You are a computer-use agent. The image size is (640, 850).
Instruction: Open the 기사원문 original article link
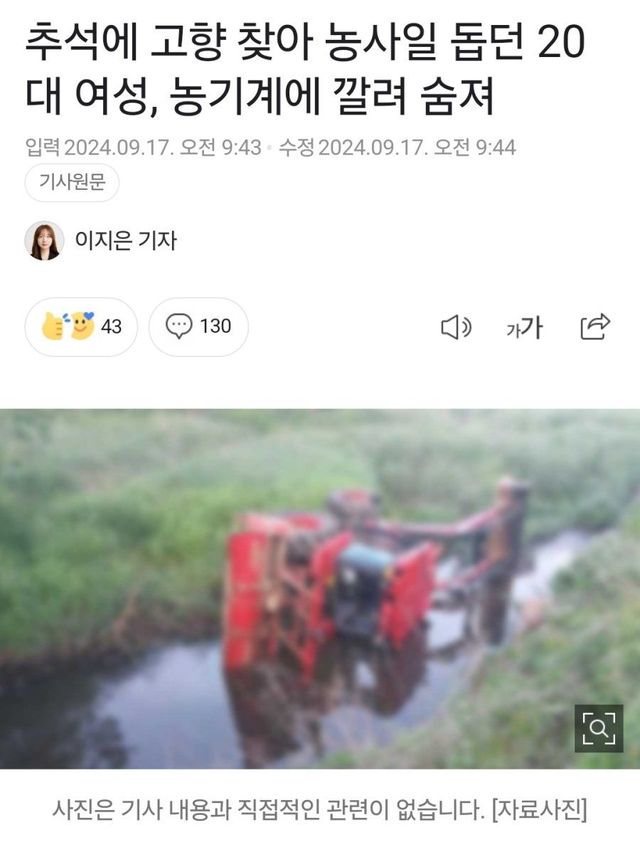[71, 183]
